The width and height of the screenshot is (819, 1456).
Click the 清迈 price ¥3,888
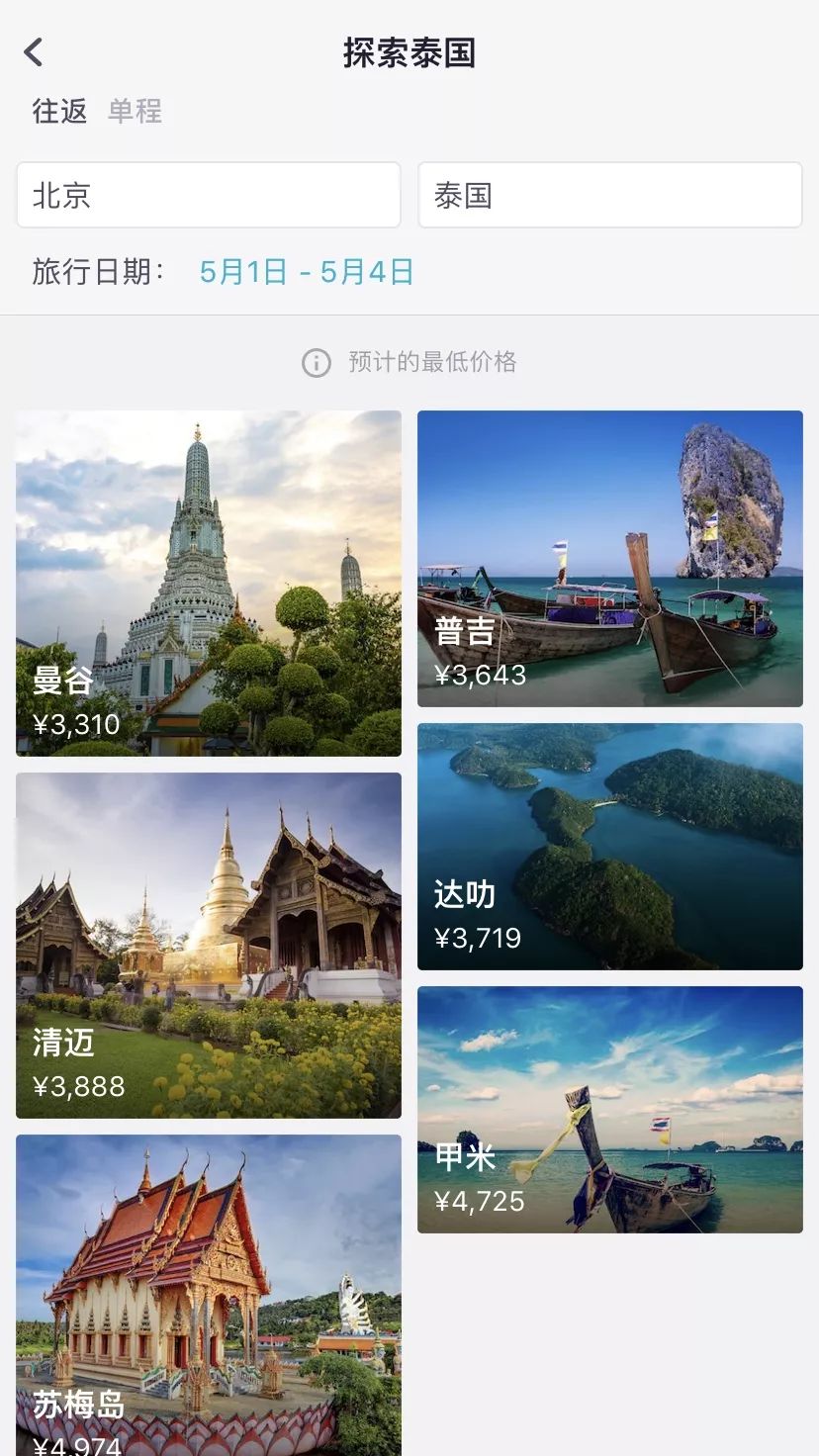pos(83,1085)
